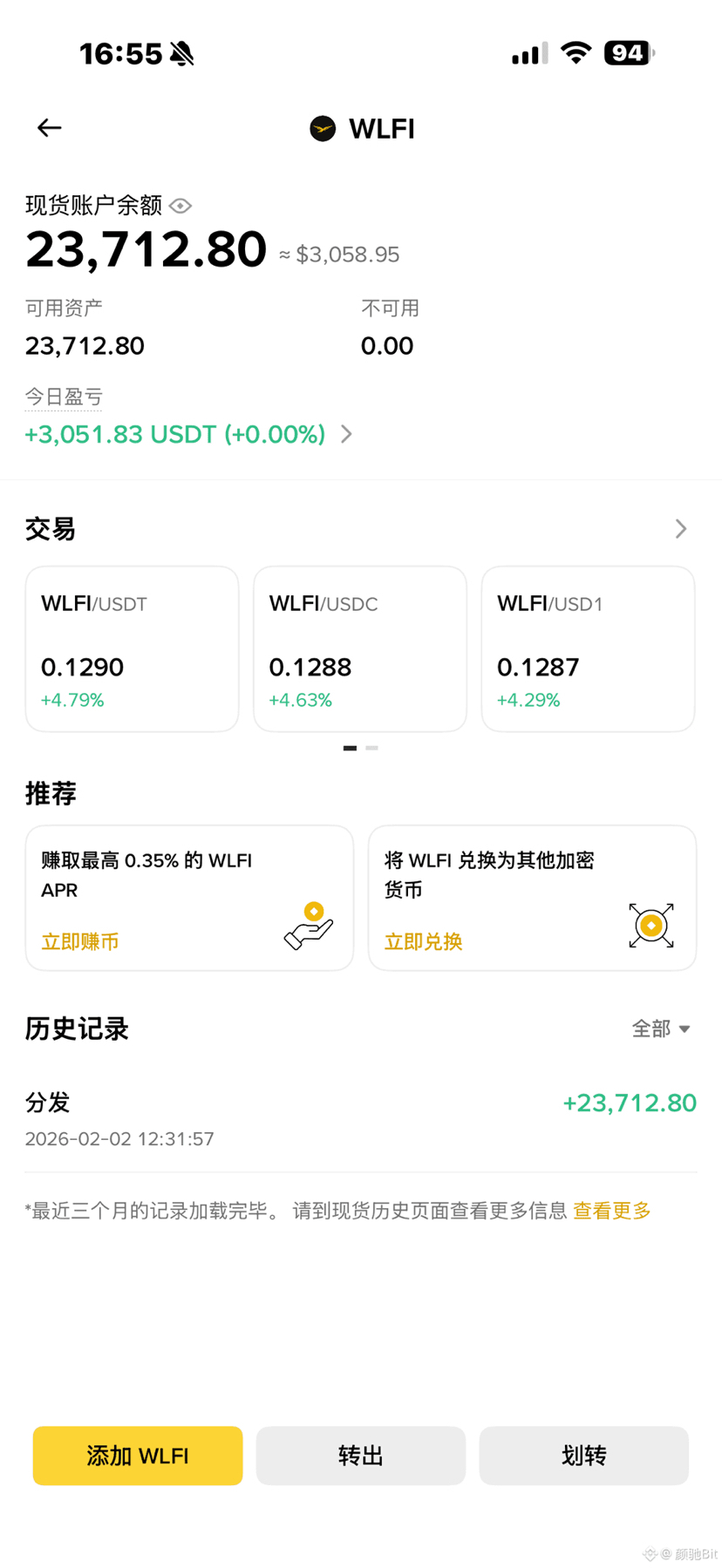
Task: Open the WLFI/USD1 trading pair
Action: [x=588, y=648]
